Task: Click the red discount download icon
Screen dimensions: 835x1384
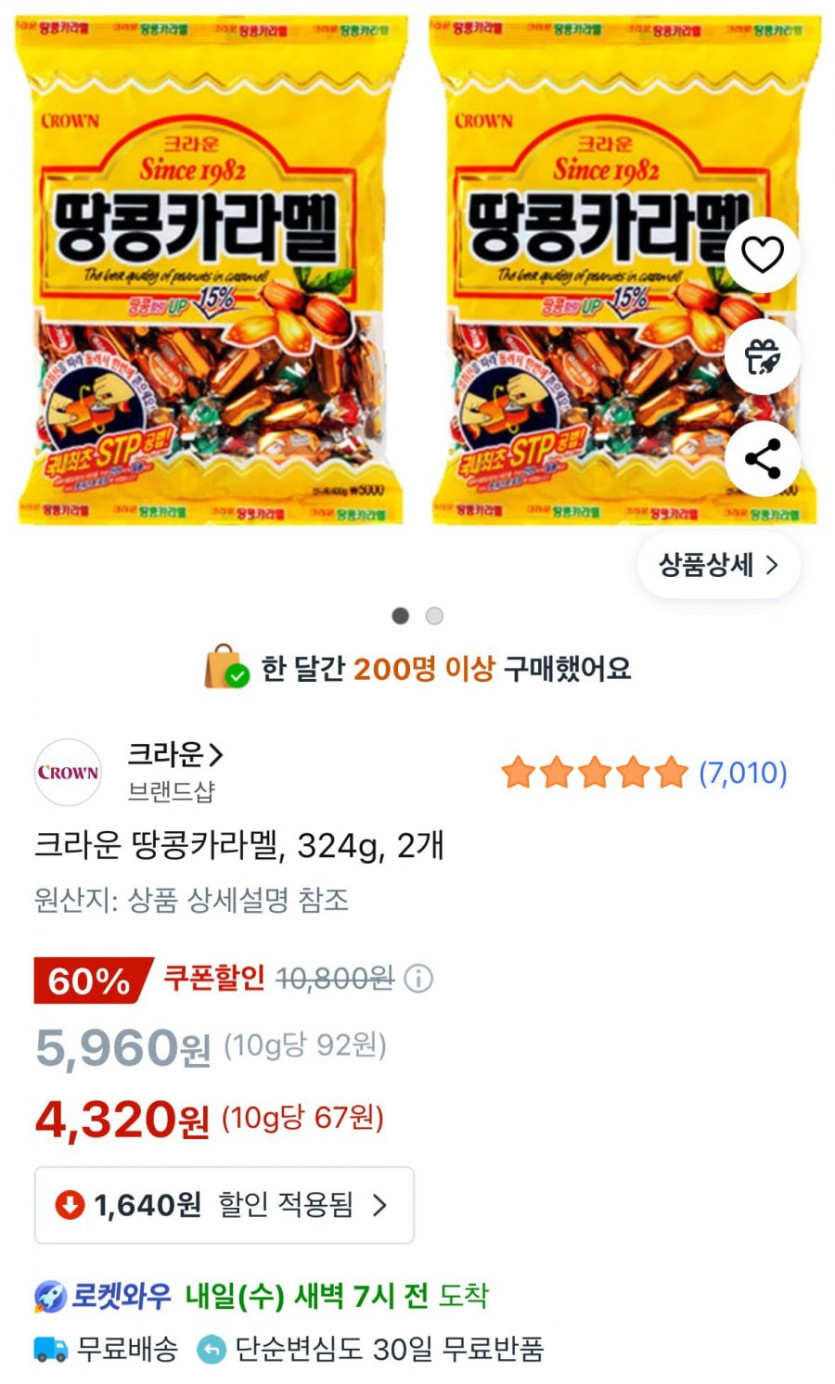Action: click(69, 1204)
